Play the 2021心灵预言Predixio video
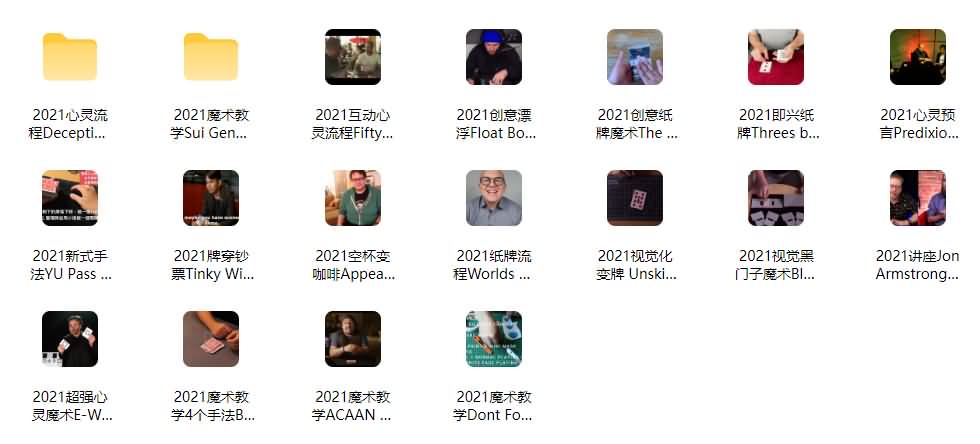The height and width of the screenshot is (444, 980). tap(917, 57)
